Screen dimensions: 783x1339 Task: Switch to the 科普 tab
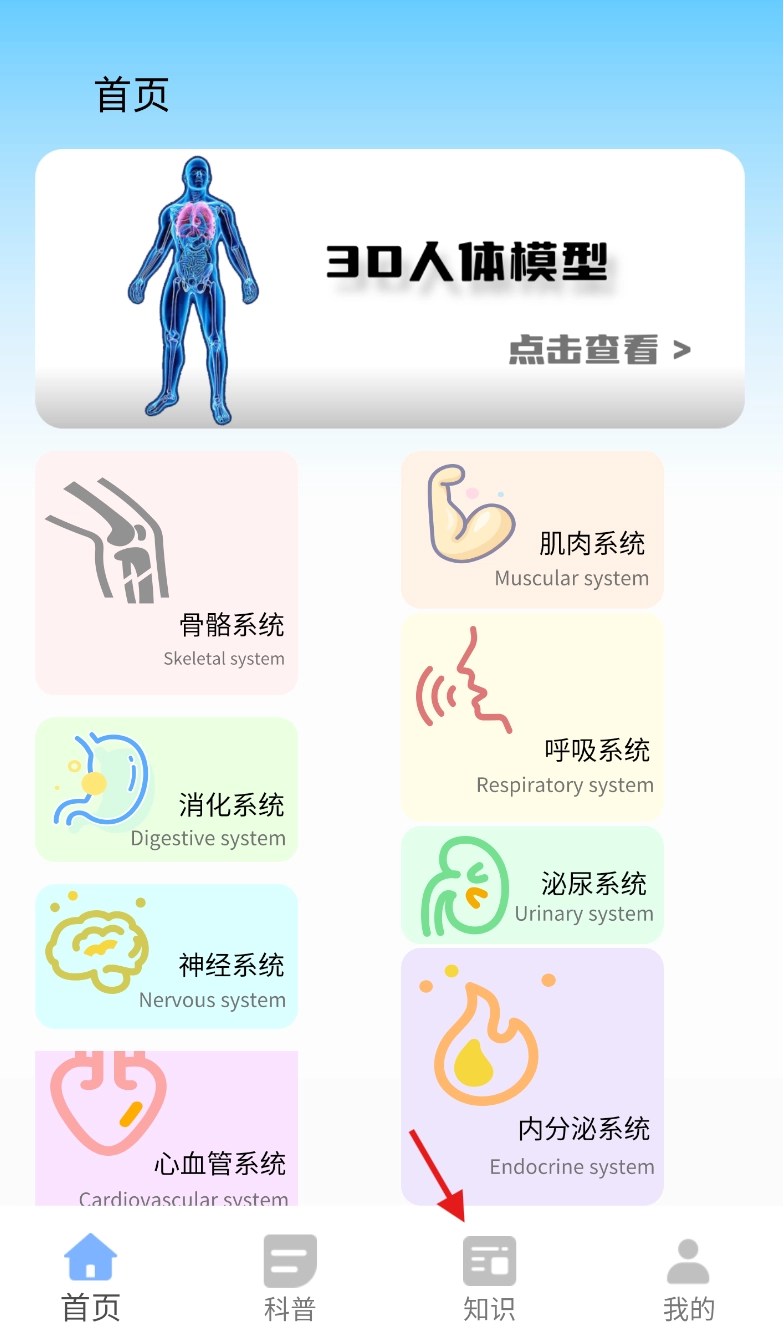[x=290, y=1278]
